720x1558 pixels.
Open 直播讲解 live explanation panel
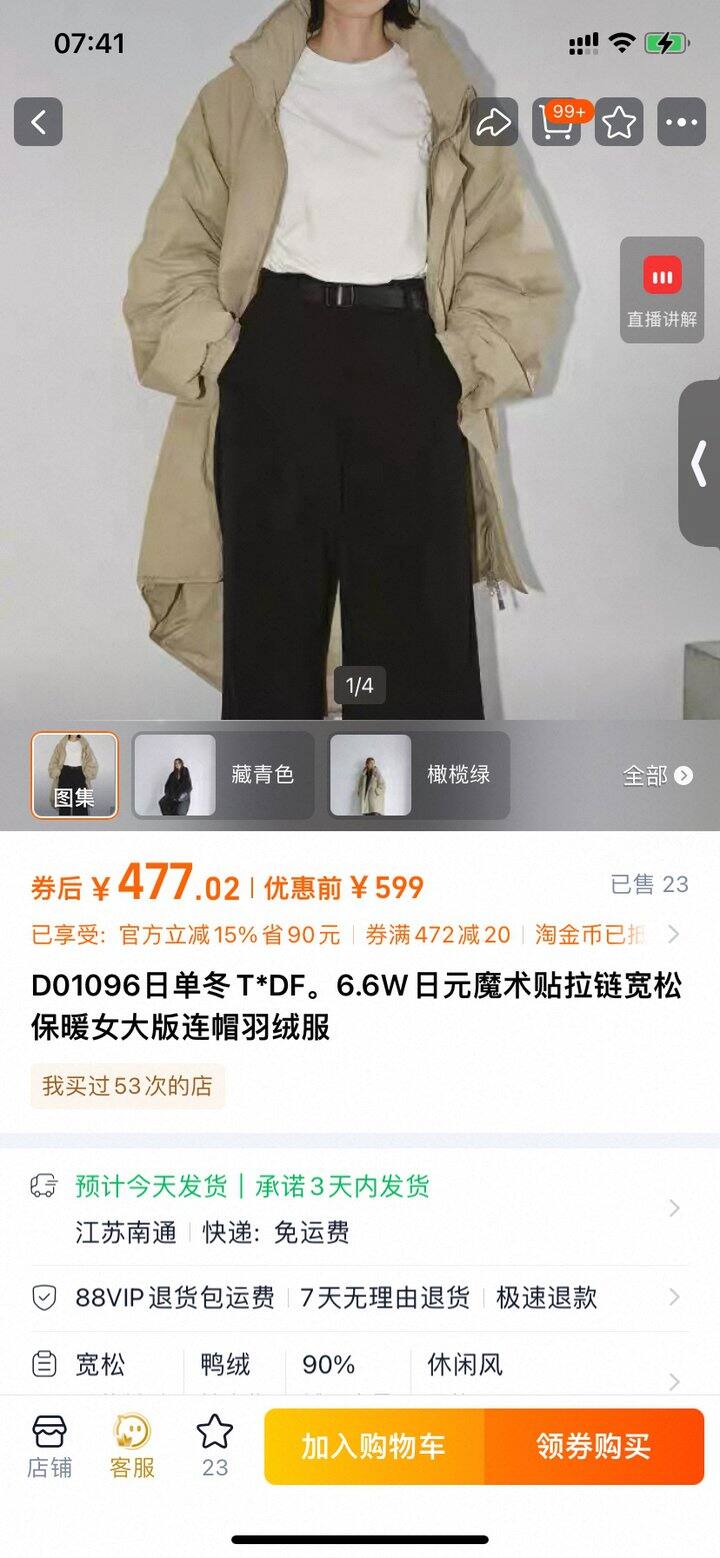[x=661, y=292]
